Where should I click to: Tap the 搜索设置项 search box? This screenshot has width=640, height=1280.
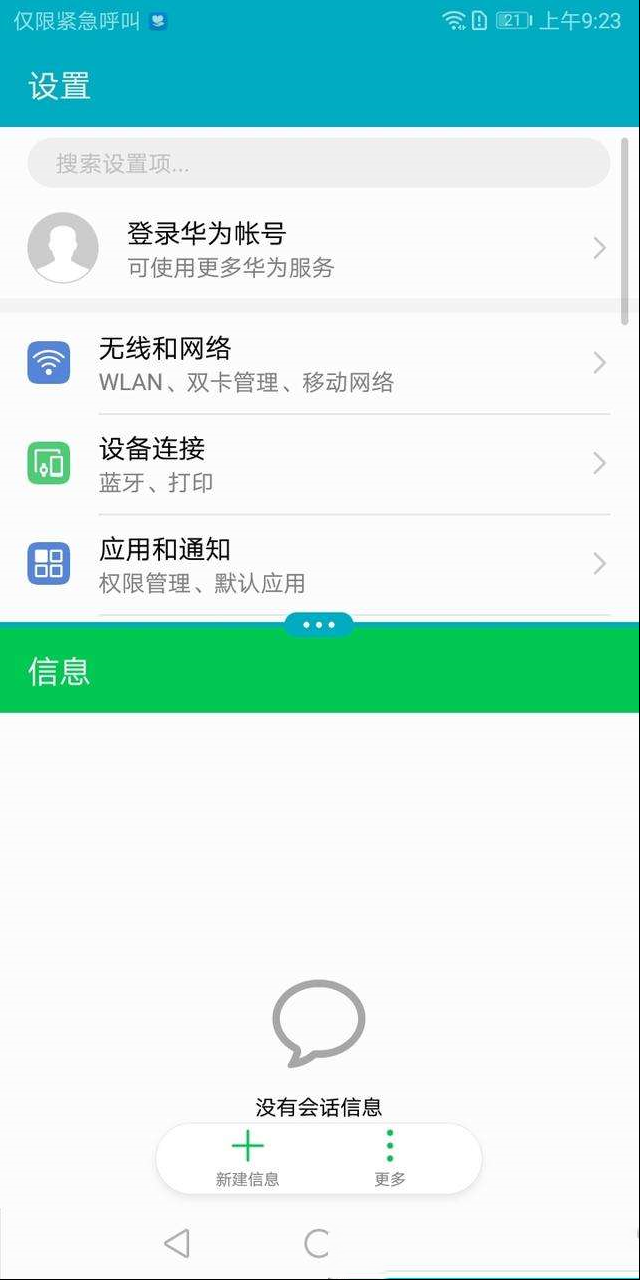(x=318, y=163)
